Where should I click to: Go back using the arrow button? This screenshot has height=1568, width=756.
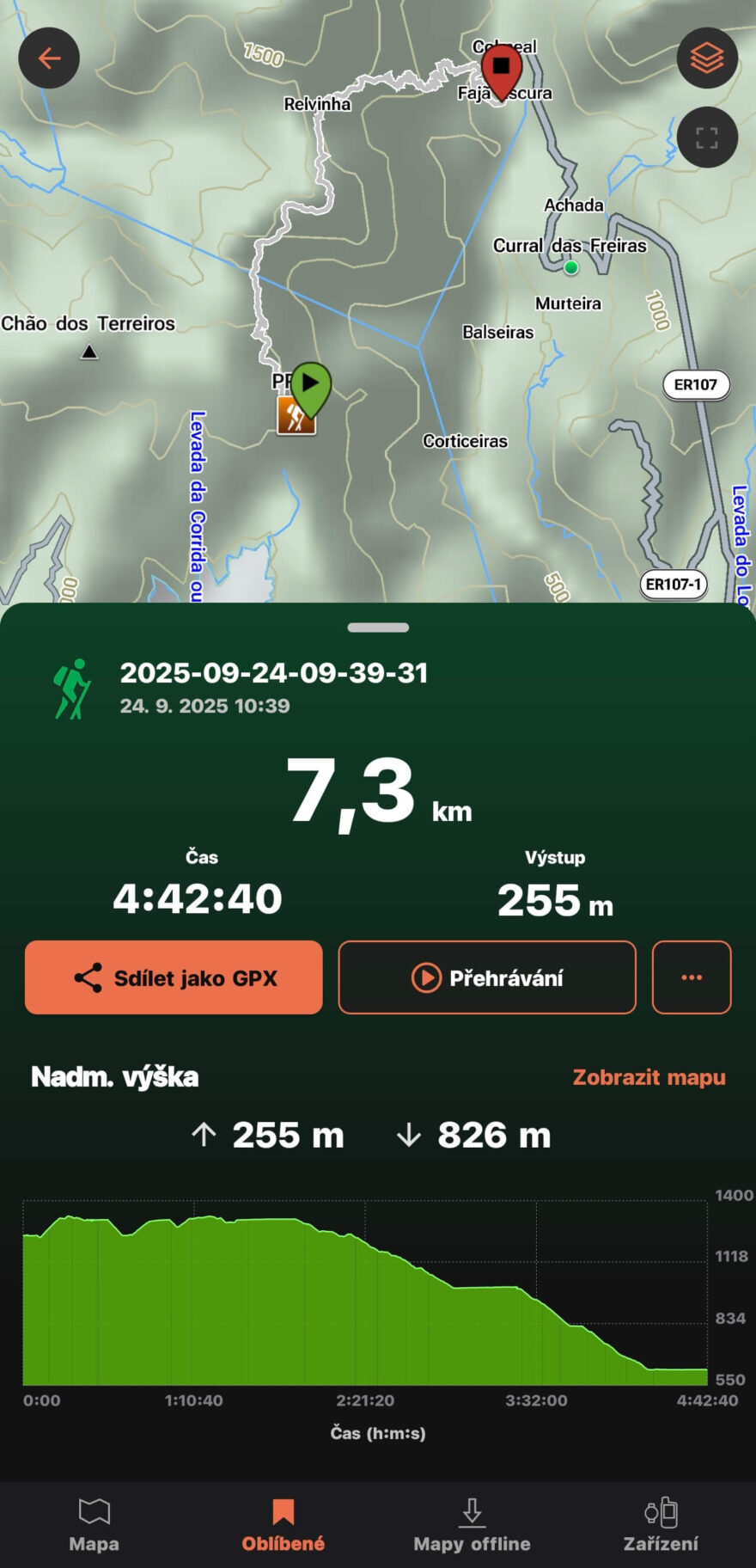(49, 58)
